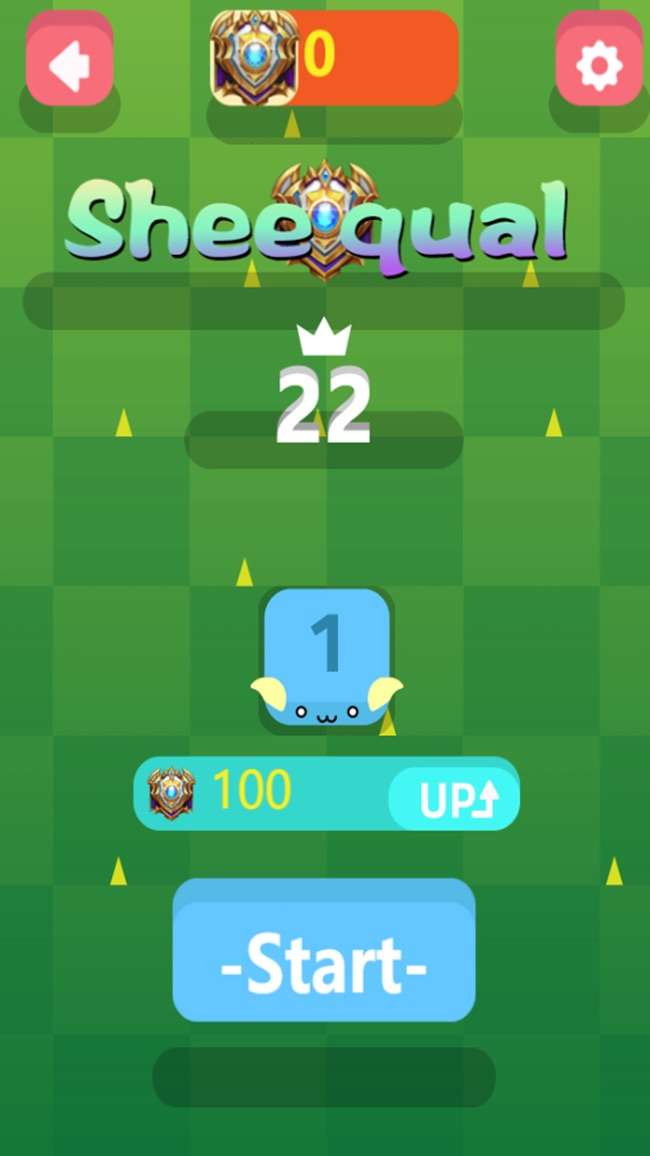650x1156 pixels.
Task: Tap UP to upgrade for 100
Action: (454, 798)
